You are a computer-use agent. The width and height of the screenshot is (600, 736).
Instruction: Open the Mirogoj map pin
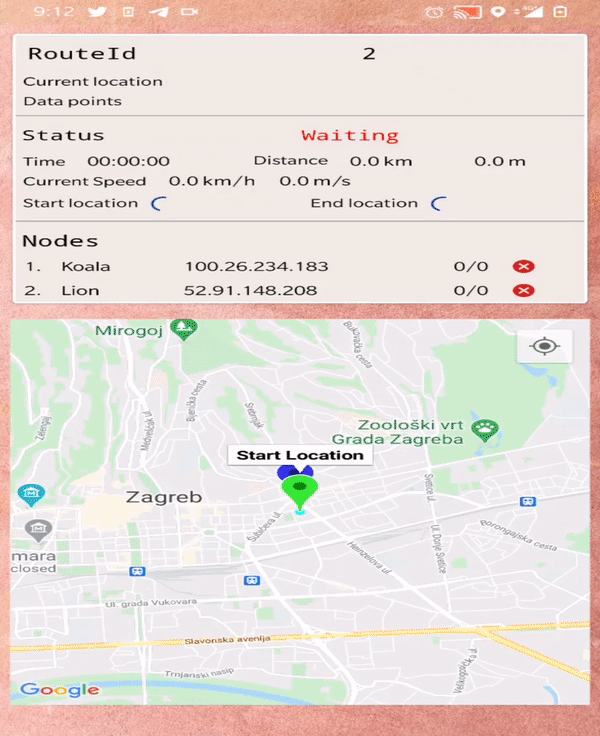183,330
